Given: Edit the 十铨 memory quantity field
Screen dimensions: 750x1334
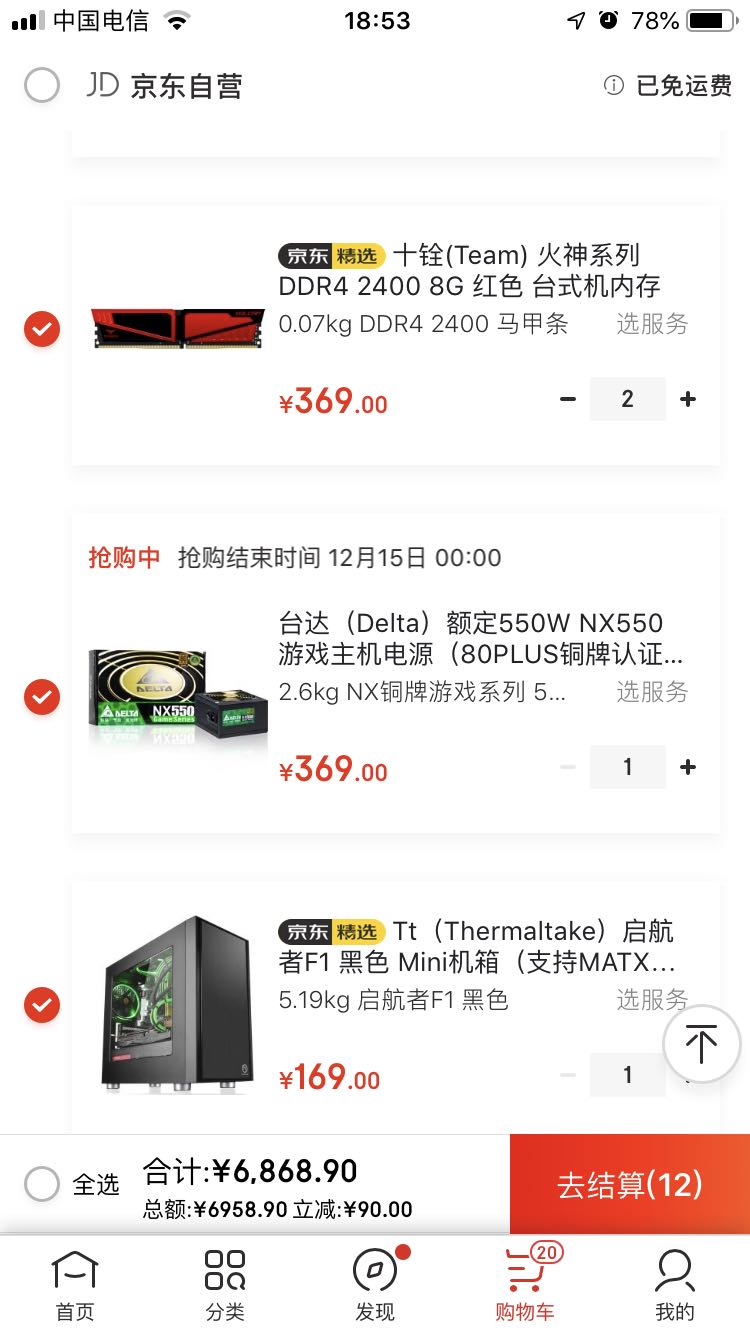Looking at the screenshot, I should (627, 399).
